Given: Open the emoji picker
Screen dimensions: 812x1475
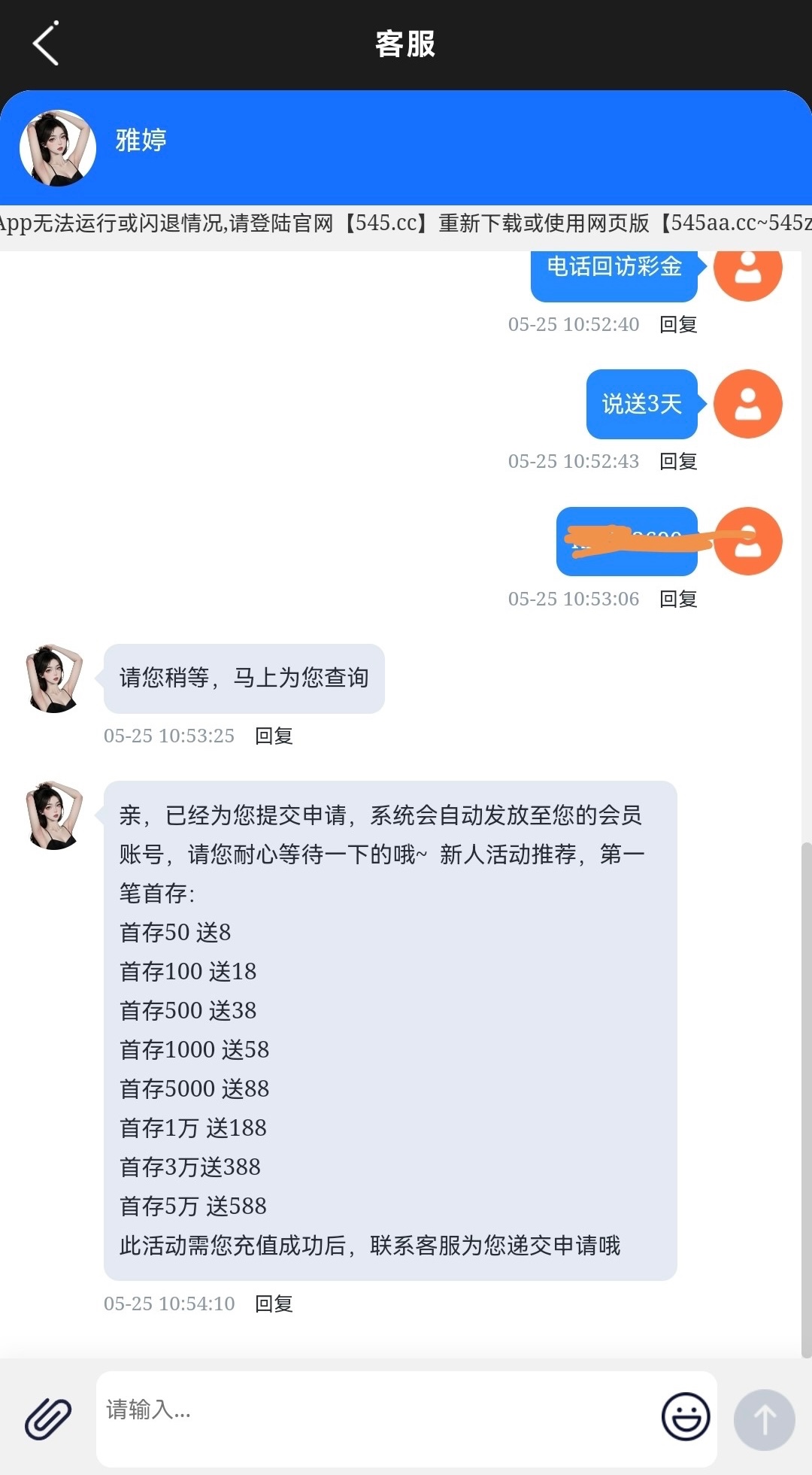Looking at the screenshot, I should [685, 1416].
